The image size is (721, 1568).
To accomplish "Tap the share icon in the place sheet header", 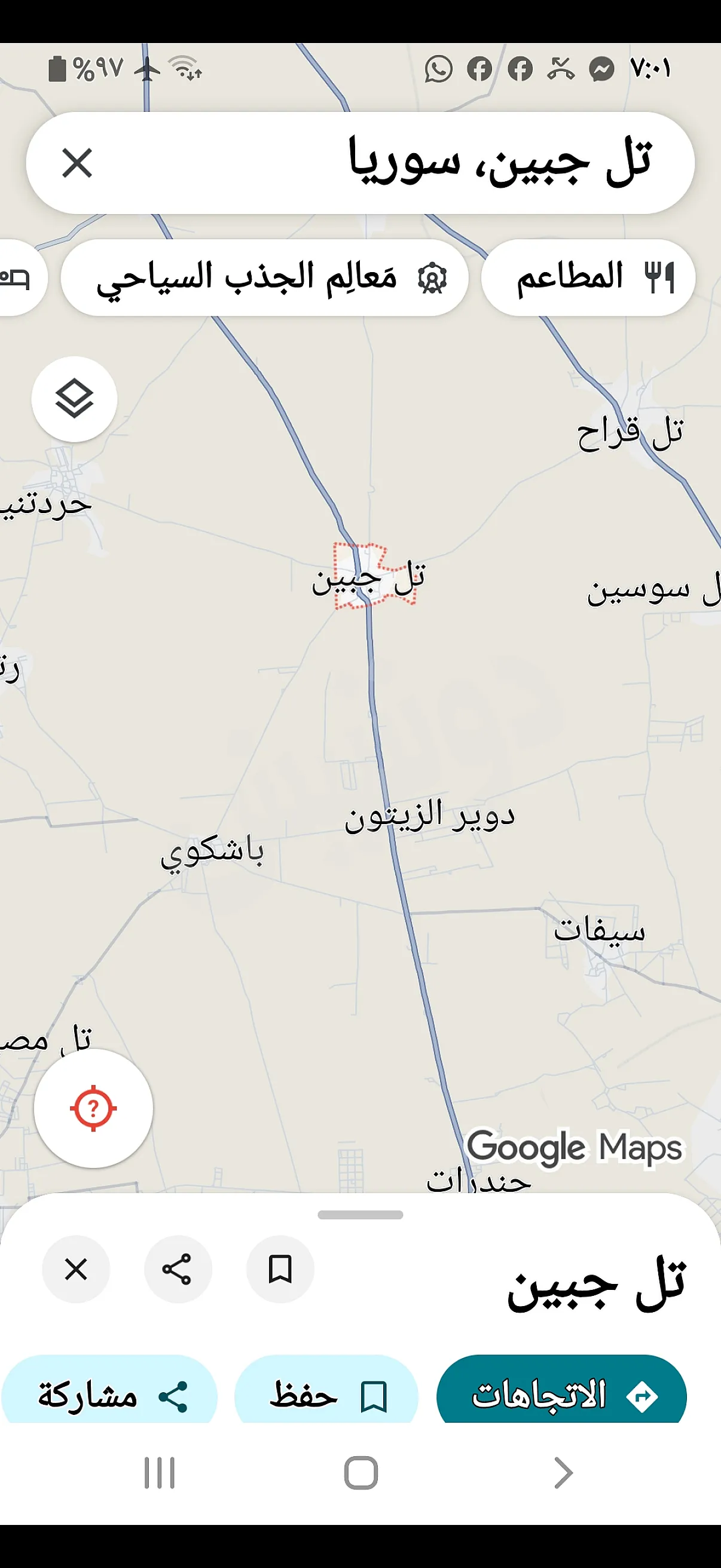I will point(178,1269).
